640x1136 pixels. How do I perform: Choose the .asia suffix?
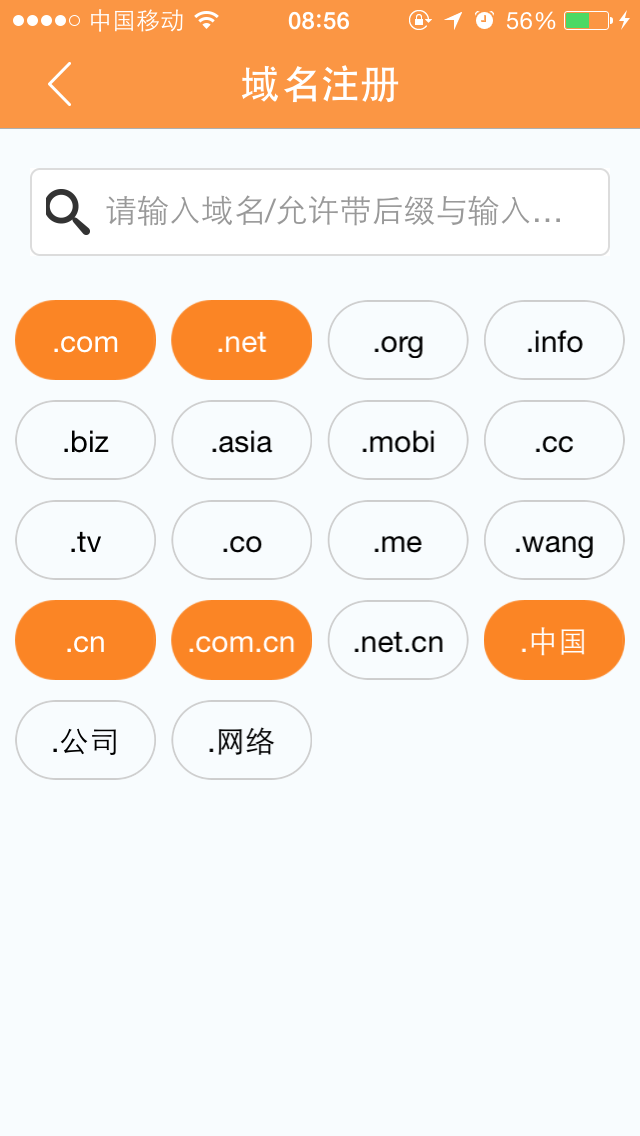[x=242, y=441]
